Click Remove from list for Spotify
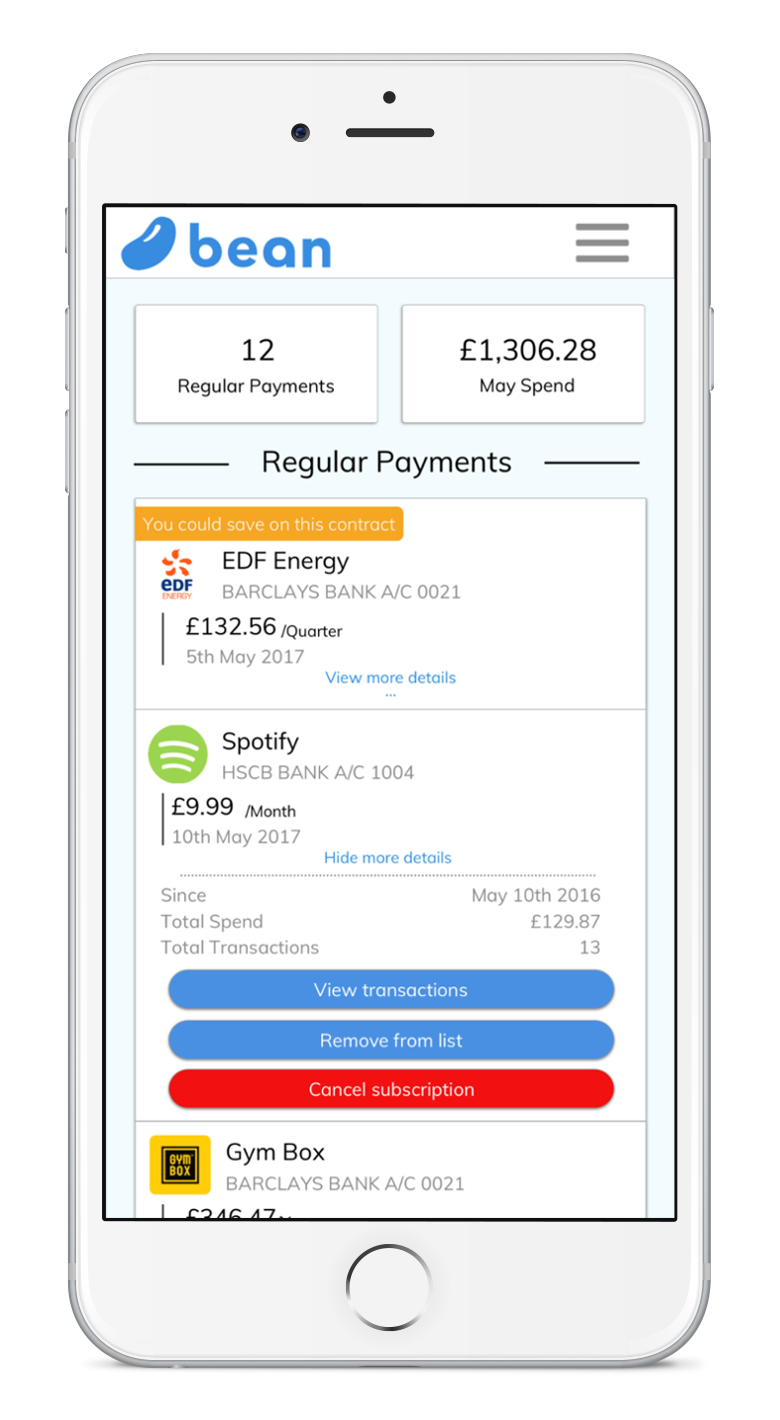The height and width of the screenshot is (1420, 780). [390, 1040]
